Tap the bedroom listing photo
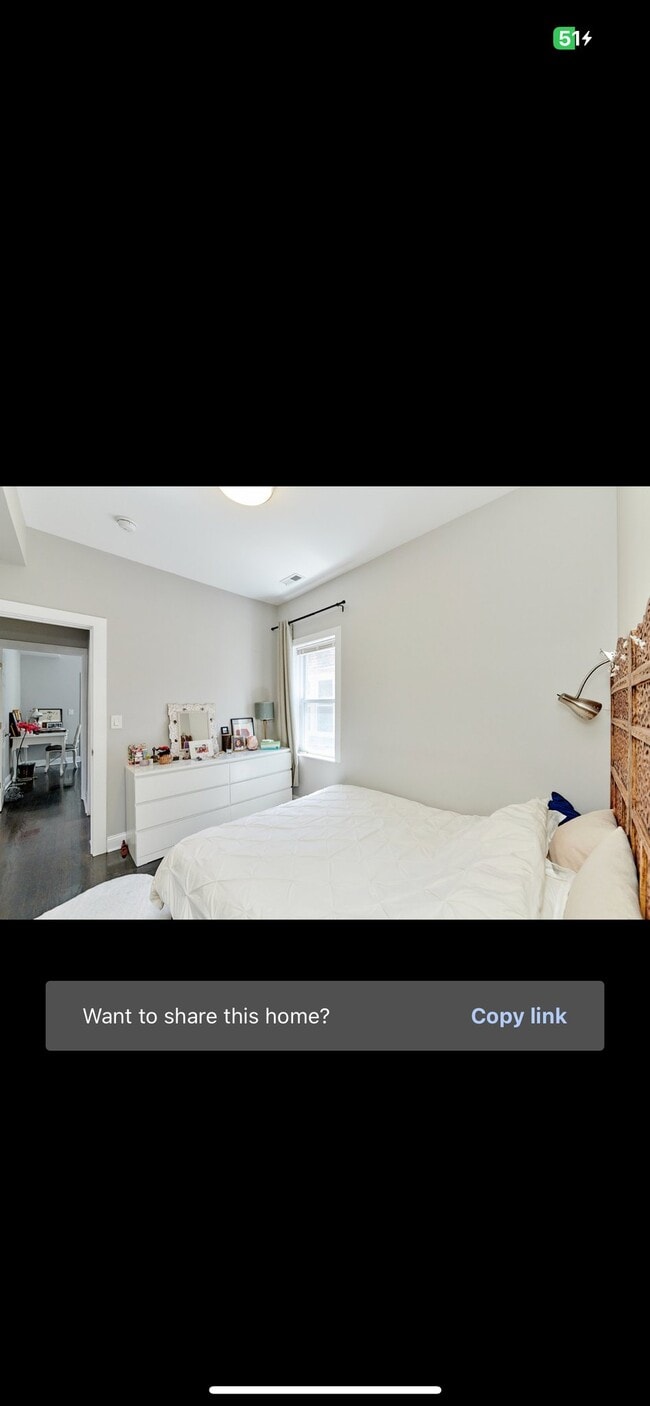Image resolution: width=650 pixels, height=1406 pixels. point(325,703)
